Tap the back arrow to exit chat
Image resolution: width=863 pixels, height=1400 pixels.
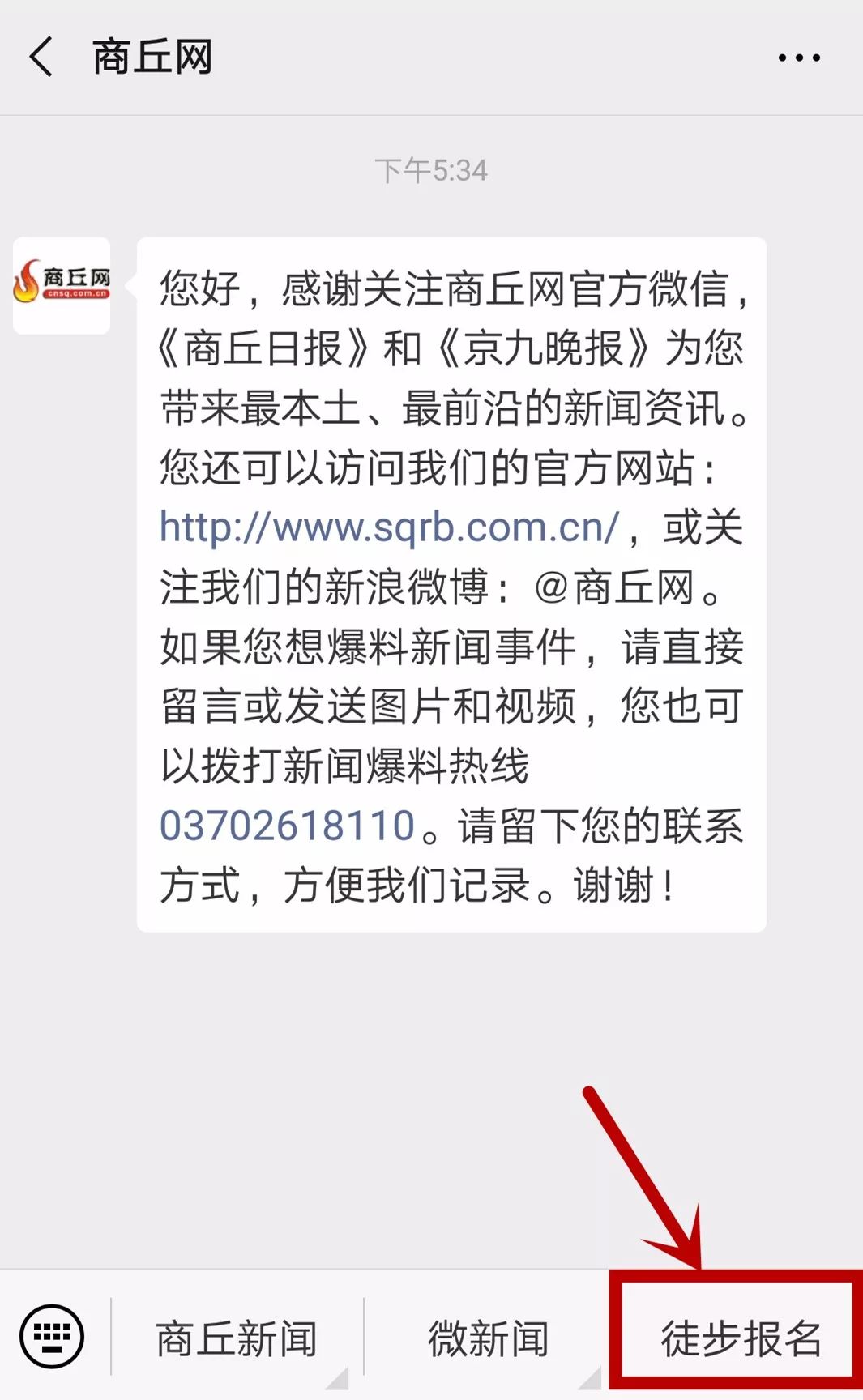coord(39,57)
